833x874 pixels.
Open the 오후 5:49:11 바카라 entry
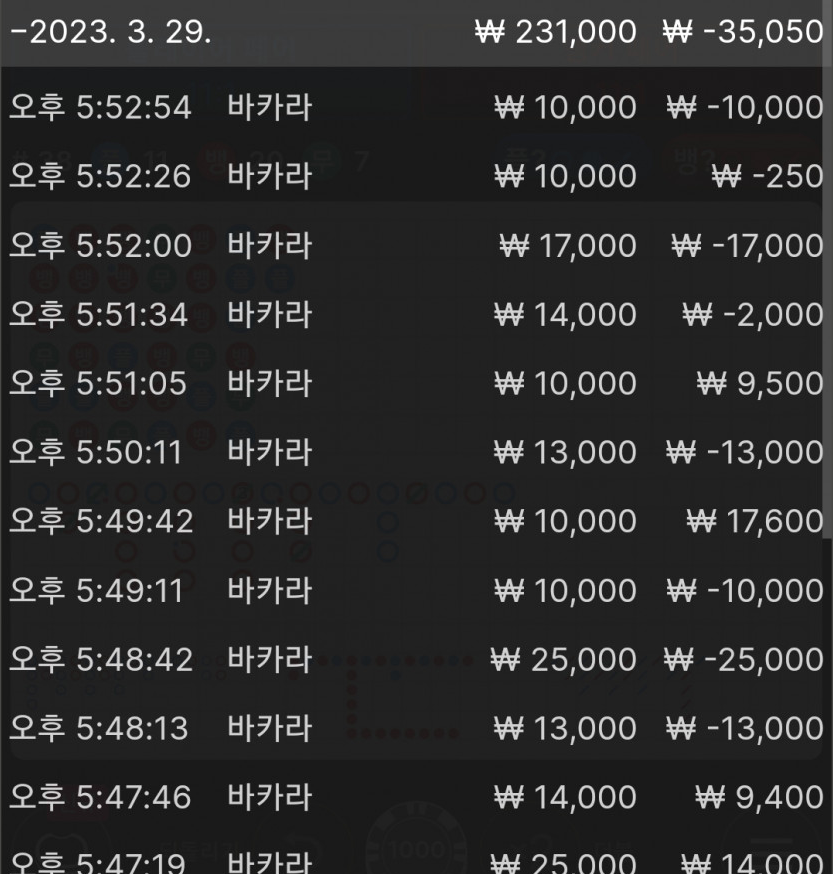416,590
